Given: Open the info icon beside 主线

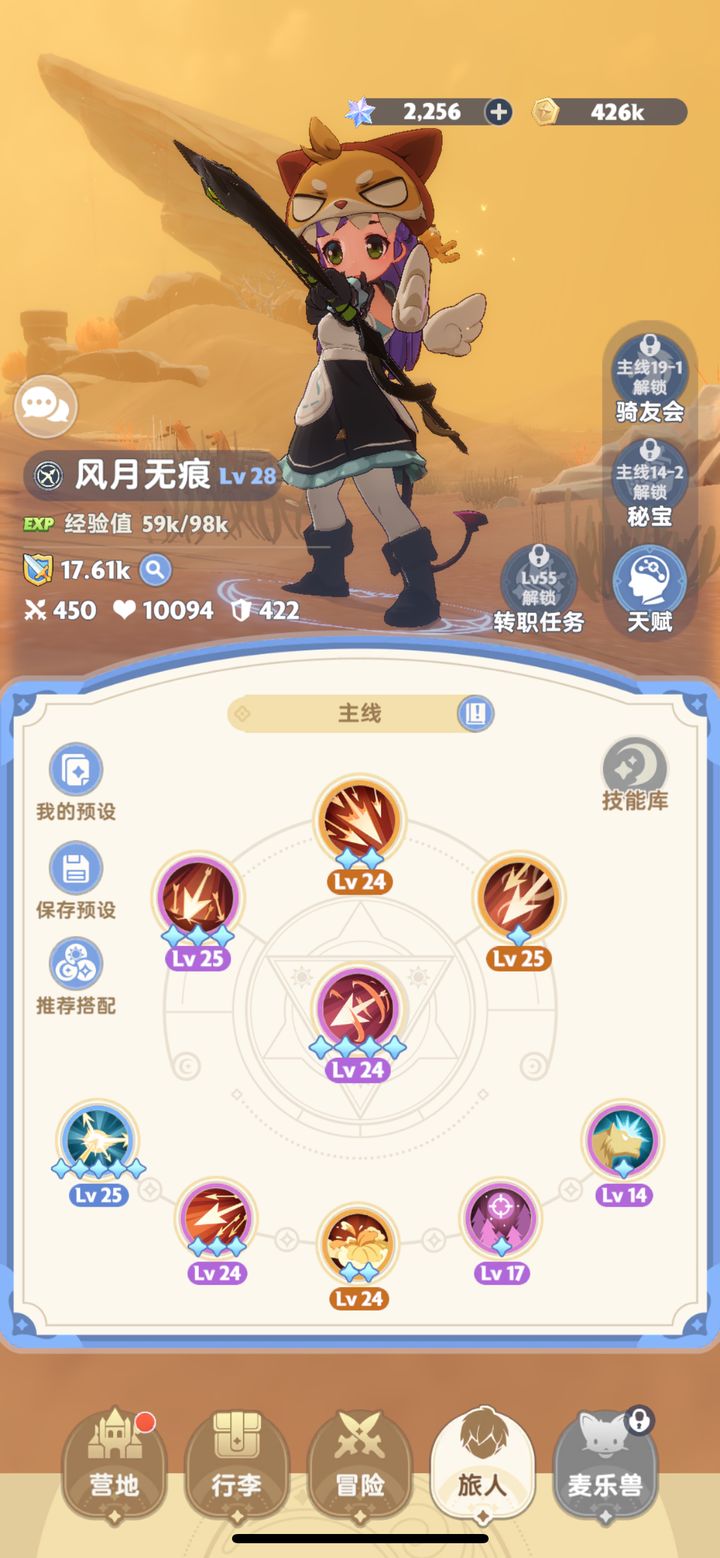Looking at the screenshot, I should 476,713.
